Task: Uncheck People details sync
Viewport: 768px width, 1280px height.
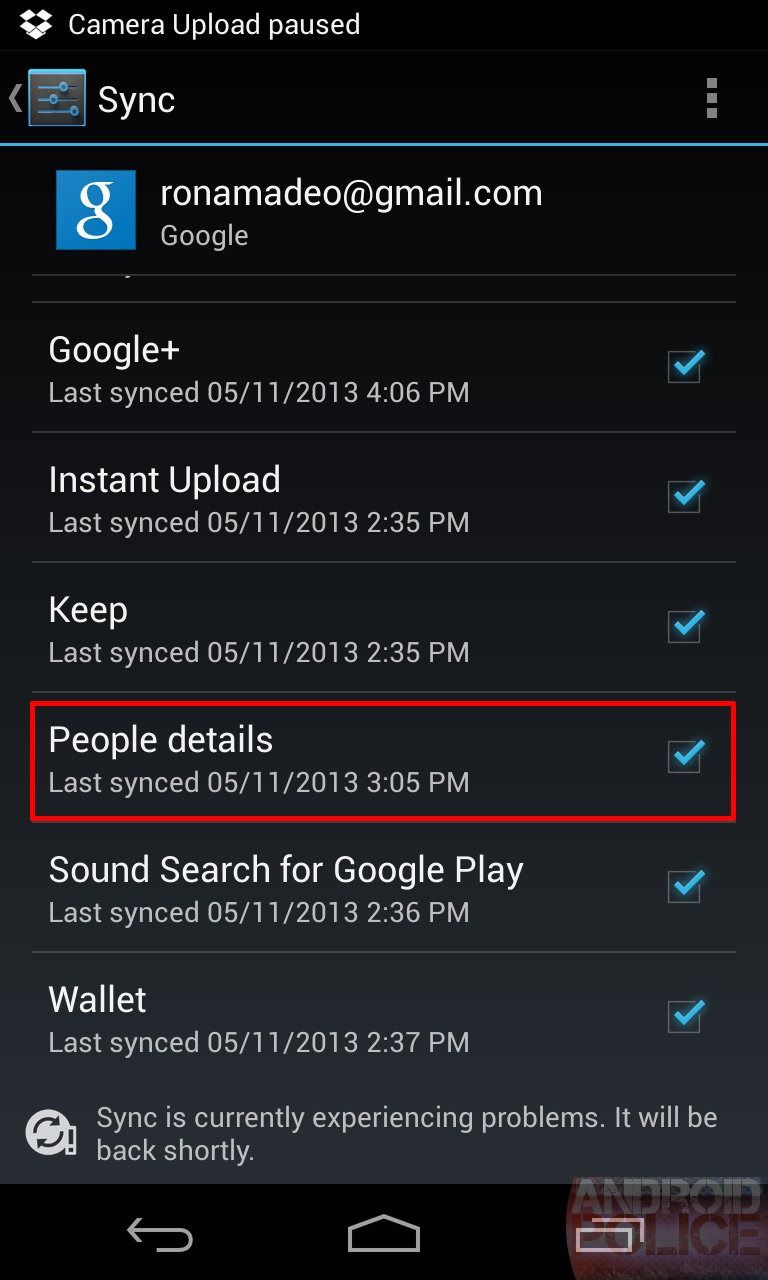Action: coord(684,757)
